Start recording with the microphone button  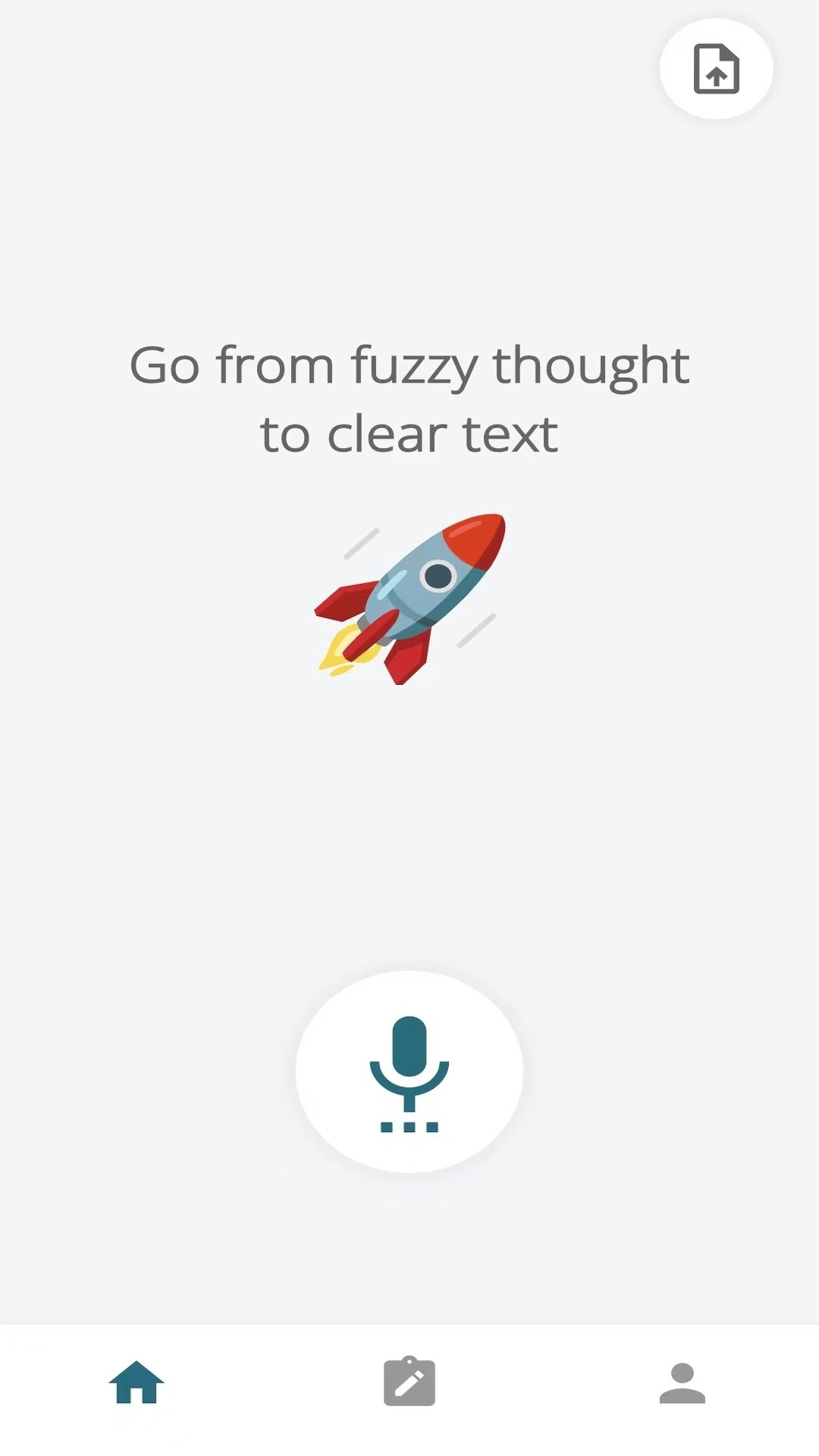pos(409,1072)
